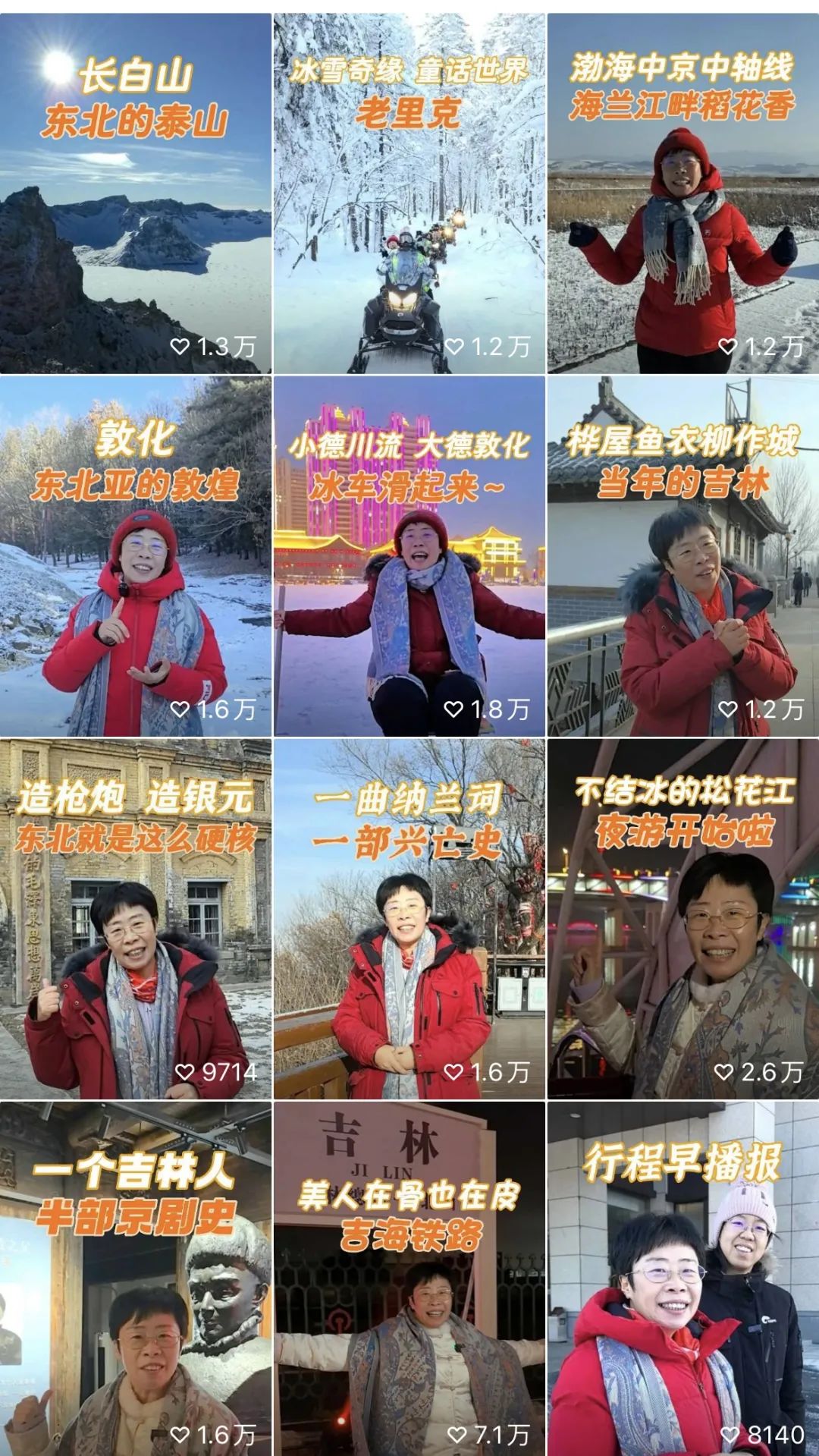The image size is (819, 1456).
Task: Open the 长白山 东北的泰山 video
Action: tap(135, 193)
